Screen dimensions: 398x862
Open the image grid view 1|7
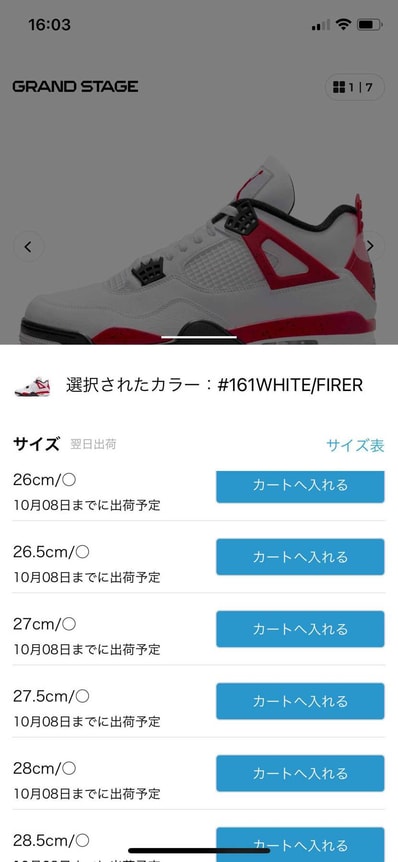pyautogui.click(x=355, y=87)
